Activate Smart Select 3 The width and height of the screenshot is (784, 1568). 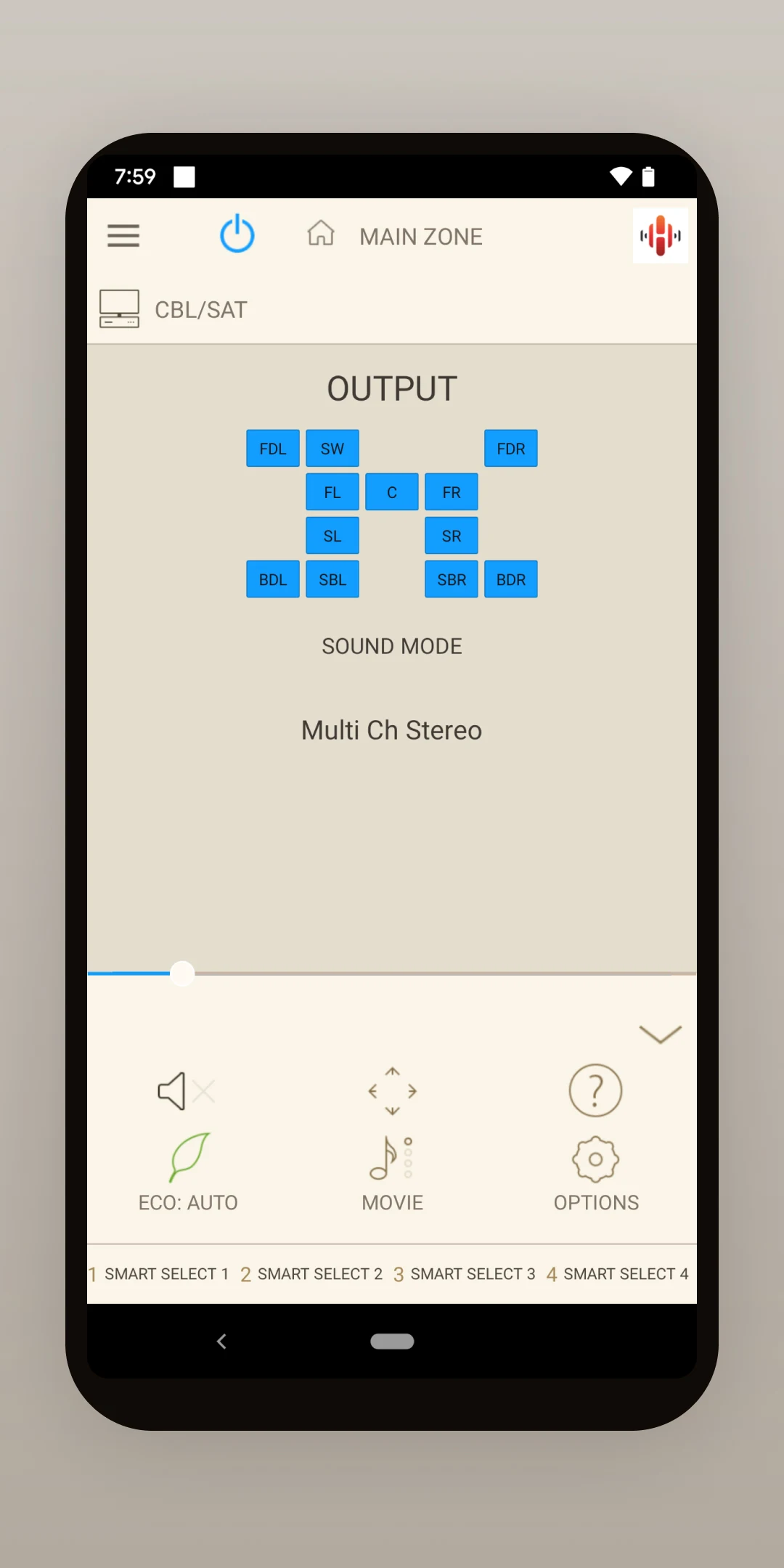[x=465, y=1274]
